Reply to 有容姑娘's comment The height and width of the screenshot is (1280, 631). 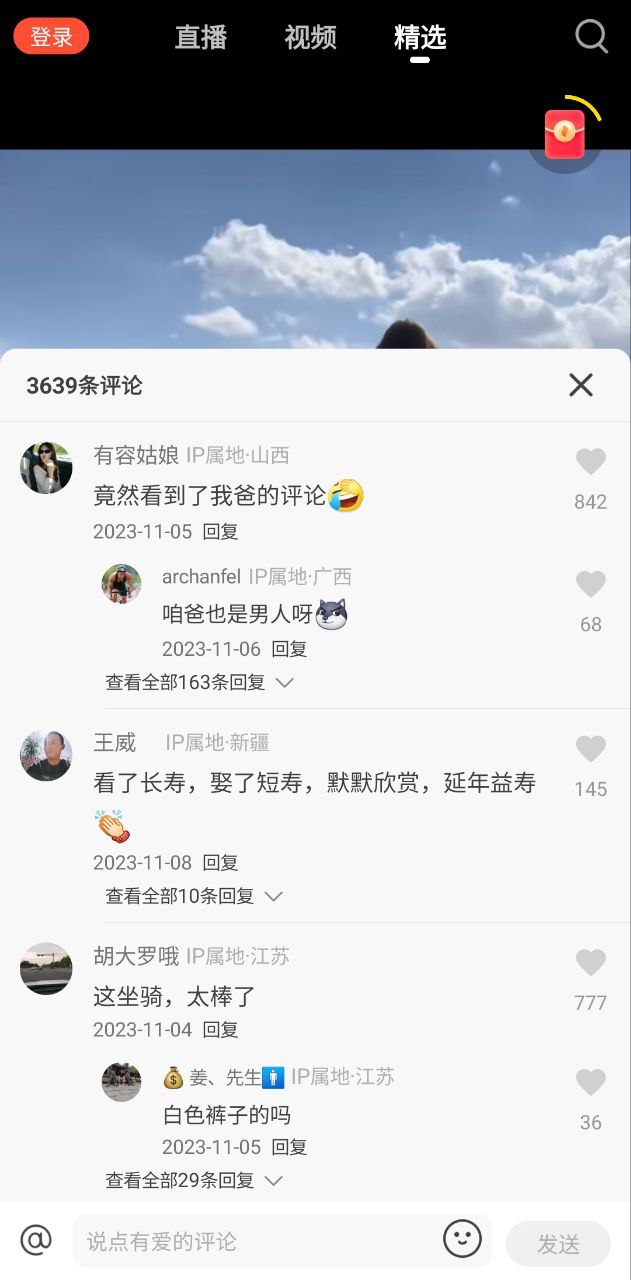[x=221, y=532]
